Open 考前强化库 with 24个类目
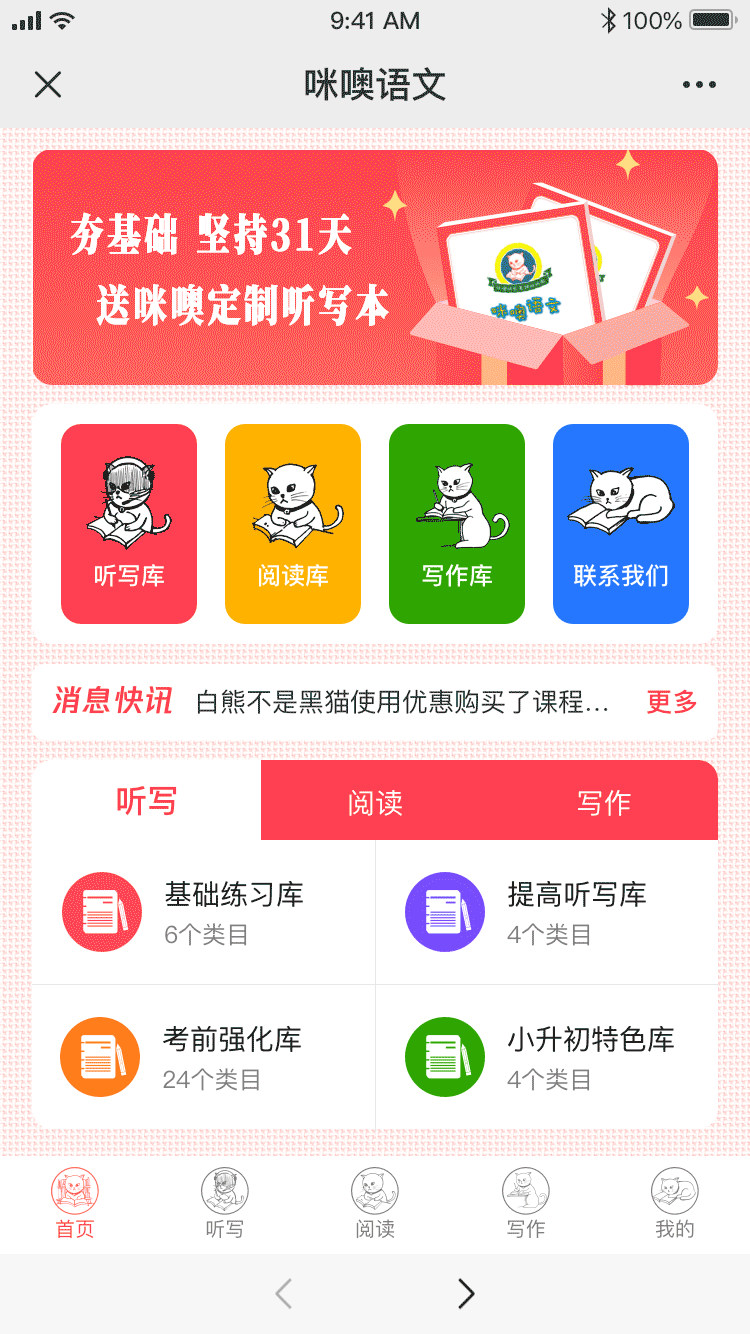The width and height of the screenshot is (750, 1334). point(204,1057)
